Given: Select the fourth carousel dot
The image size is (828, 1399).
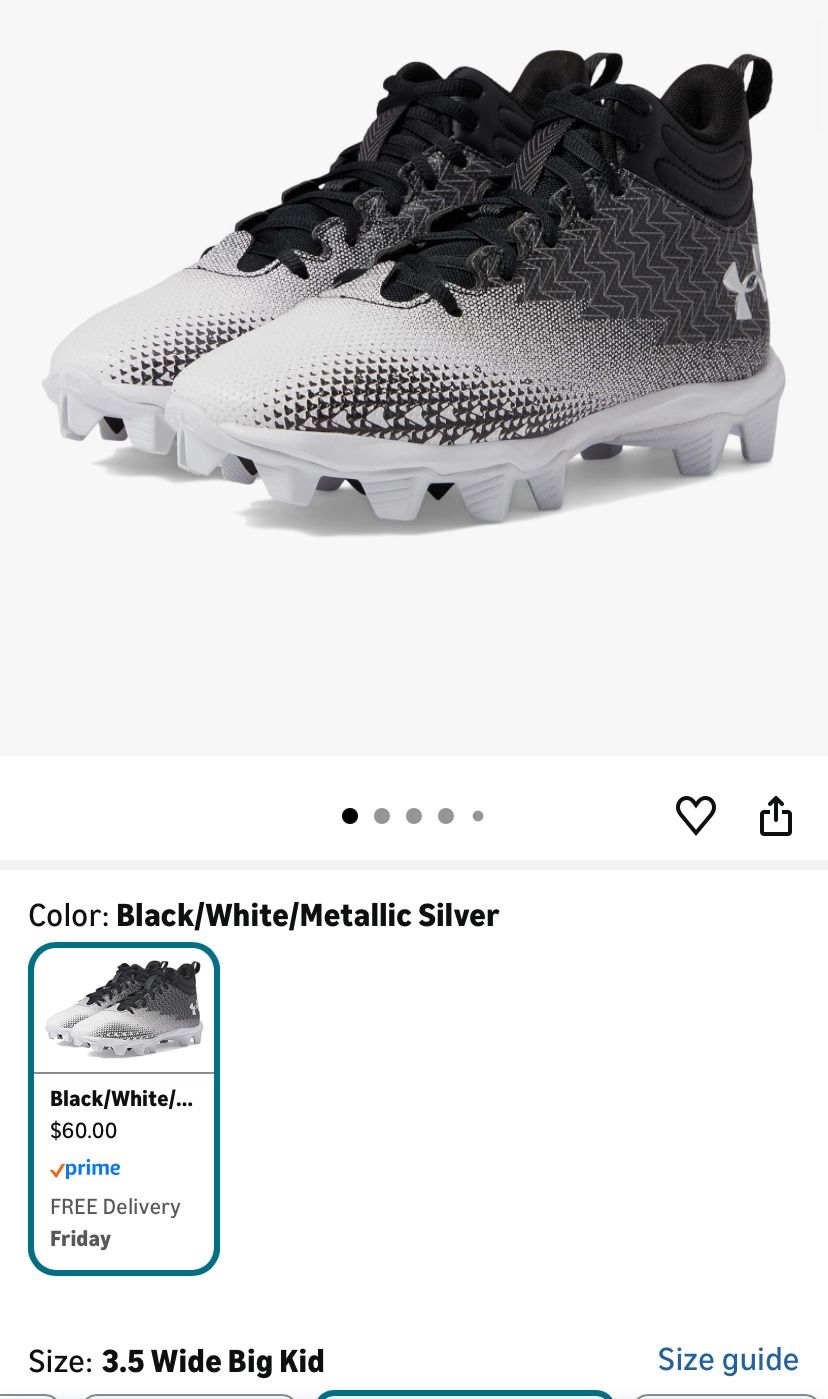Looking at the screenshot, I should click(446, 816).
